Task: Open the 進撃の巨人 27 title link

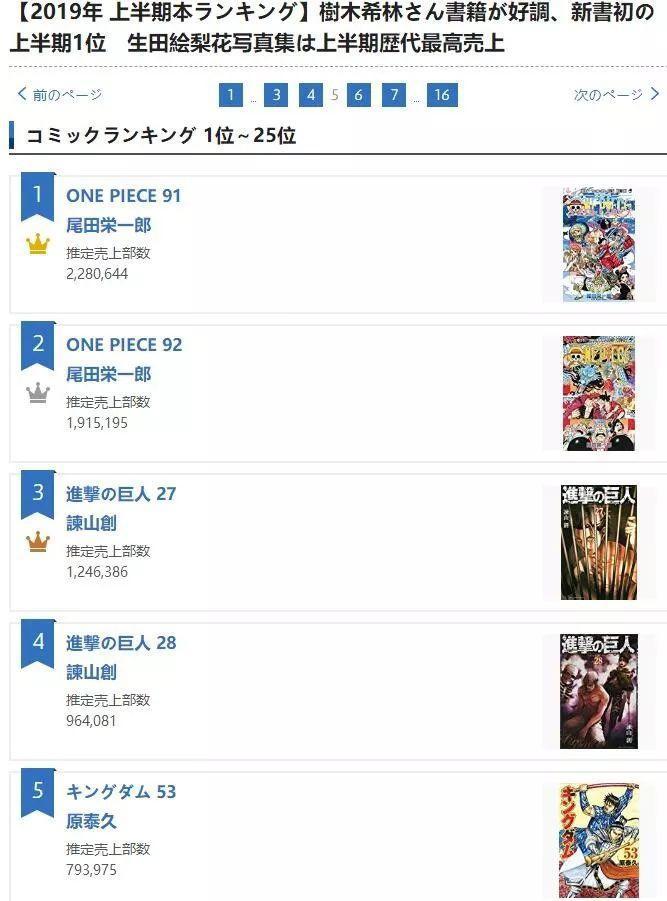Action: coord(121,493)
